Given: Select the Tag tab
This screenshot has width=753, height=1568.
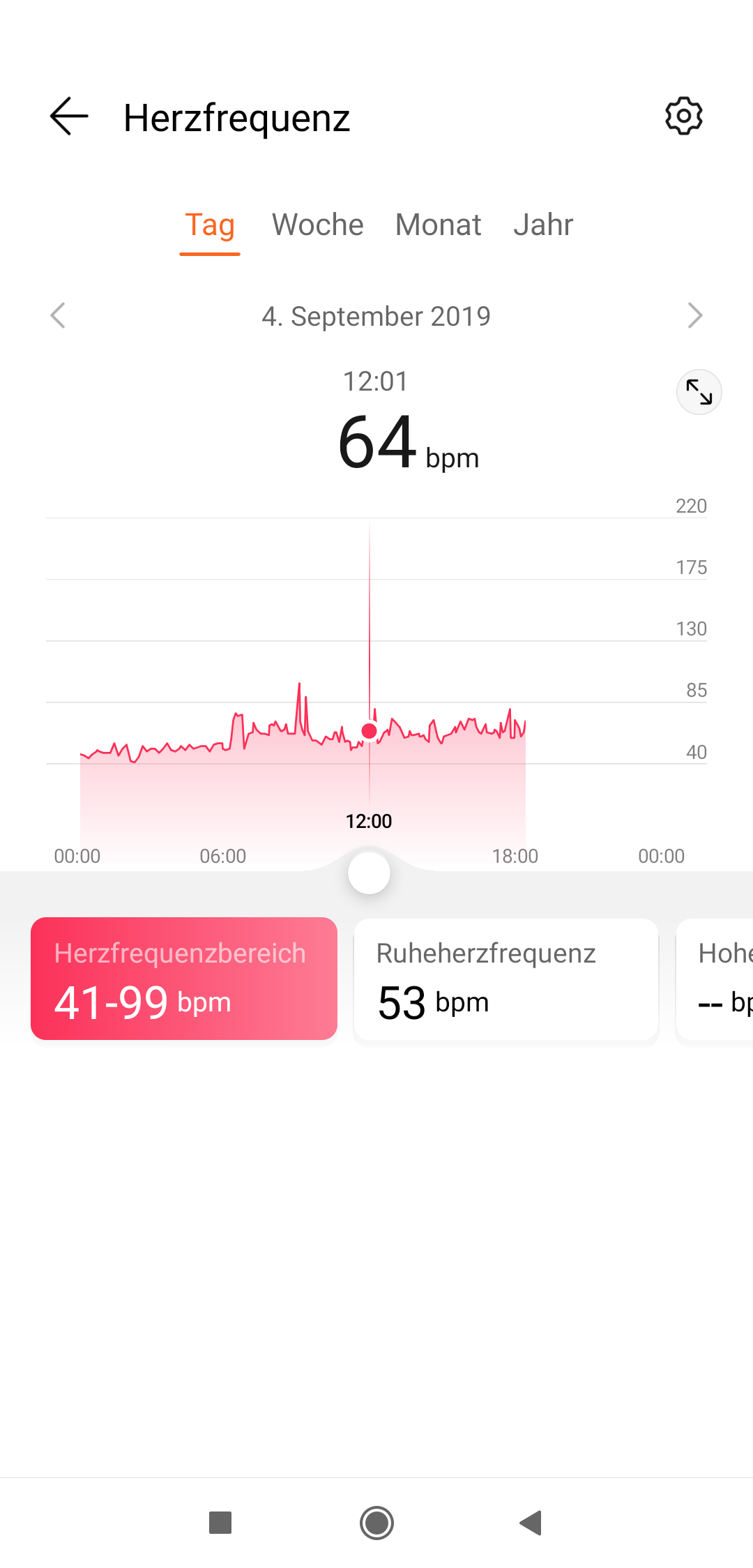Looking at the screenshot, I should [210, 225].
